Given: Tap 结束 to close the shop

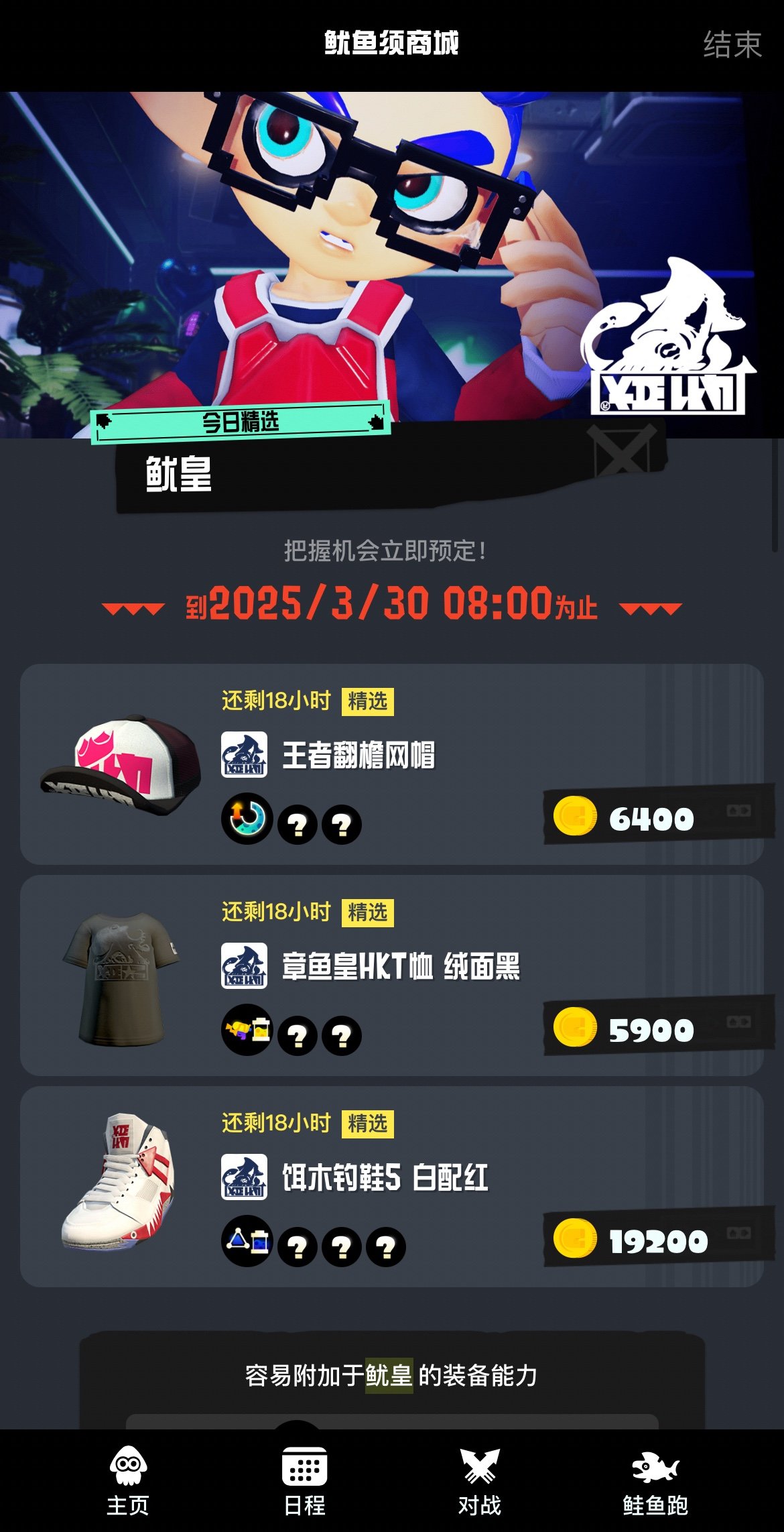Looking at the screenshot, I should pos(732,45).
